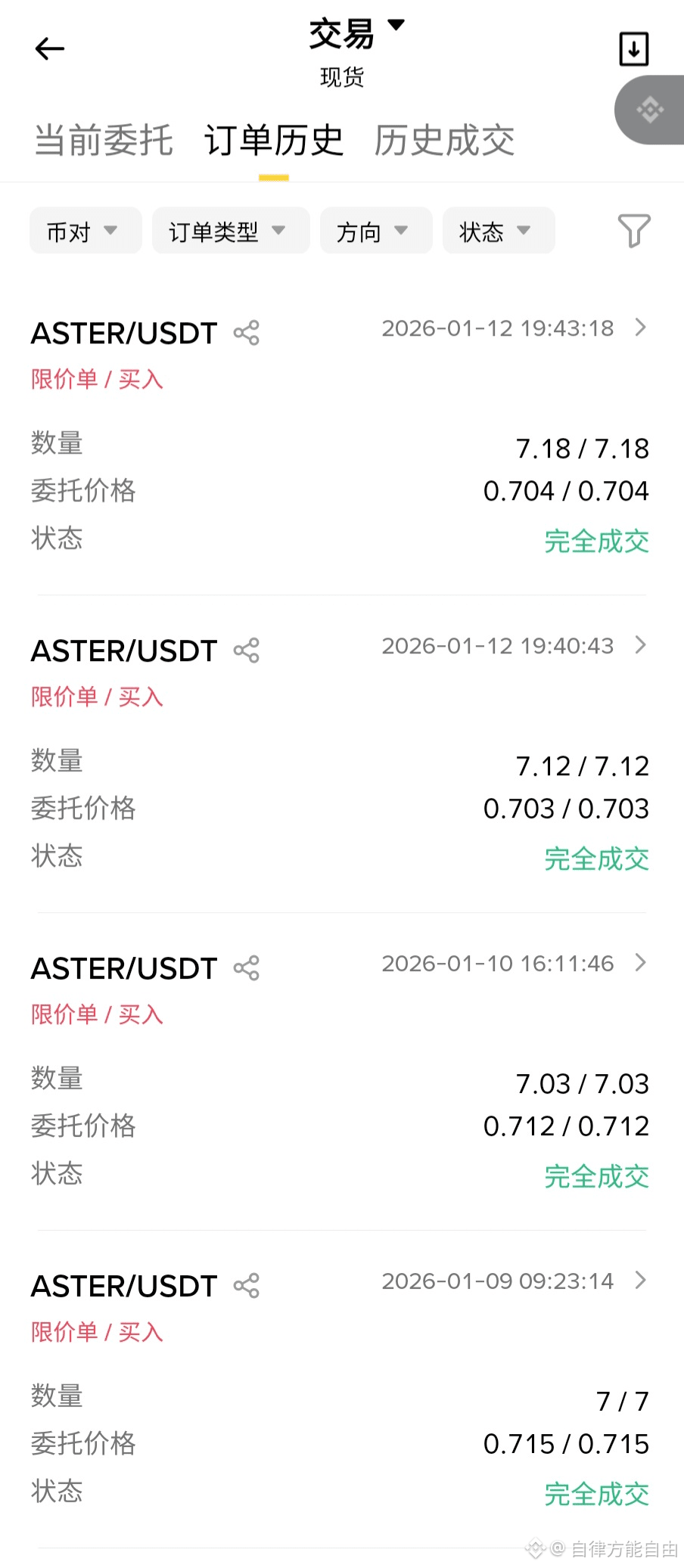Click 完全成交 status on the first order
Viewport: 684px width, 1568px height.
click(596, 540)
